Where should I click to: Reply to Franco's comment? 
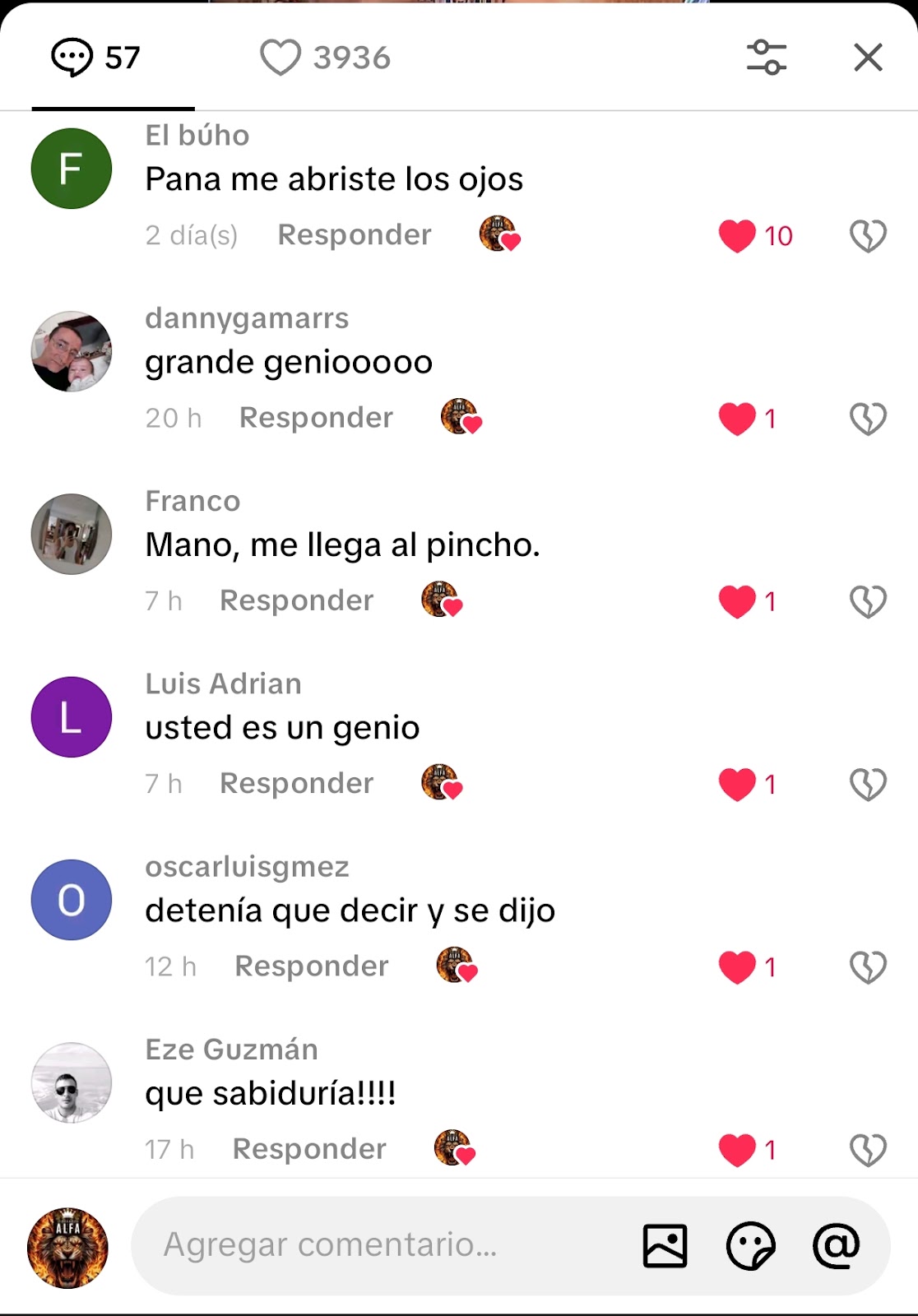click(296, 600)
